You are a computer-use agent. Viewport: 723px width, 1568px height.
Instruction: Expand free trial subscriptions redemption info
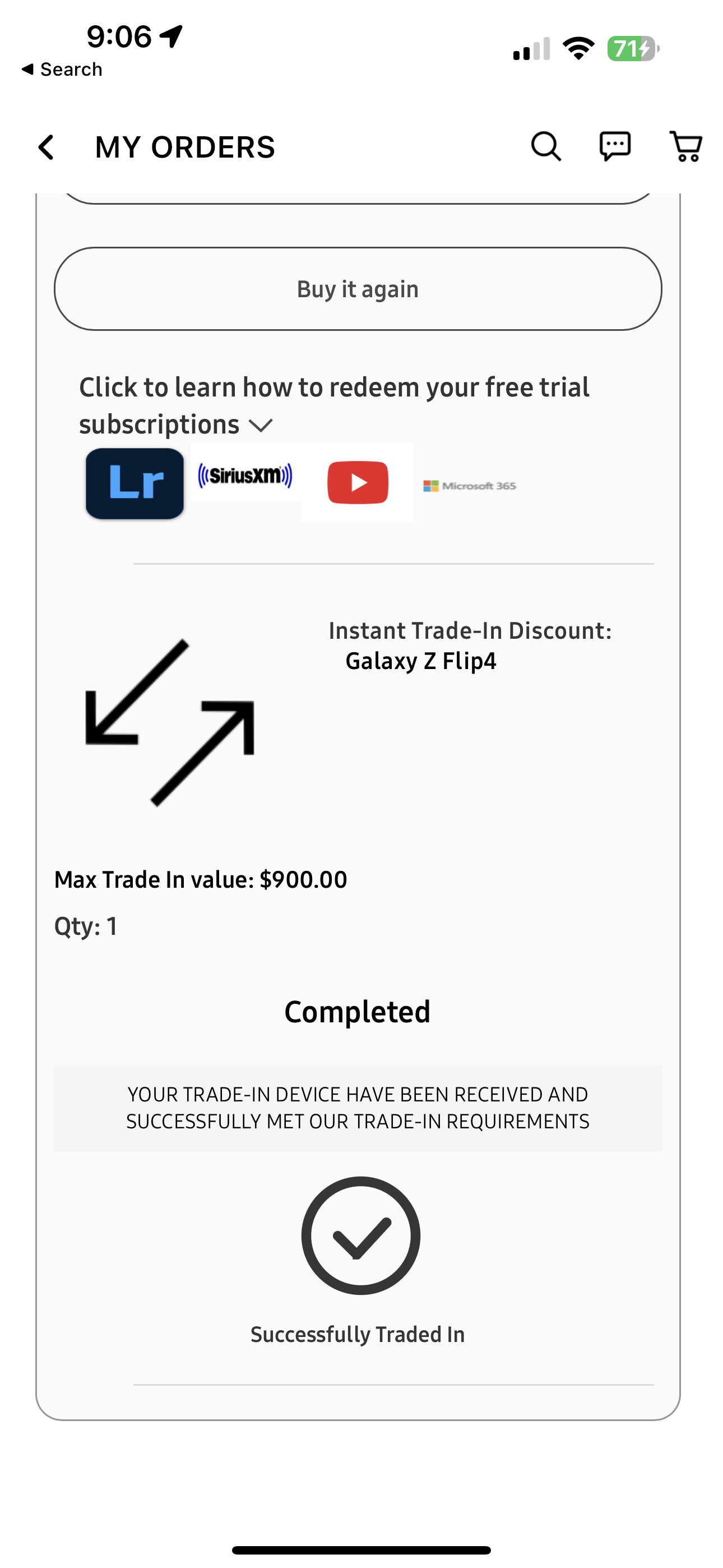pyautogui.click(x=261, y=425)
